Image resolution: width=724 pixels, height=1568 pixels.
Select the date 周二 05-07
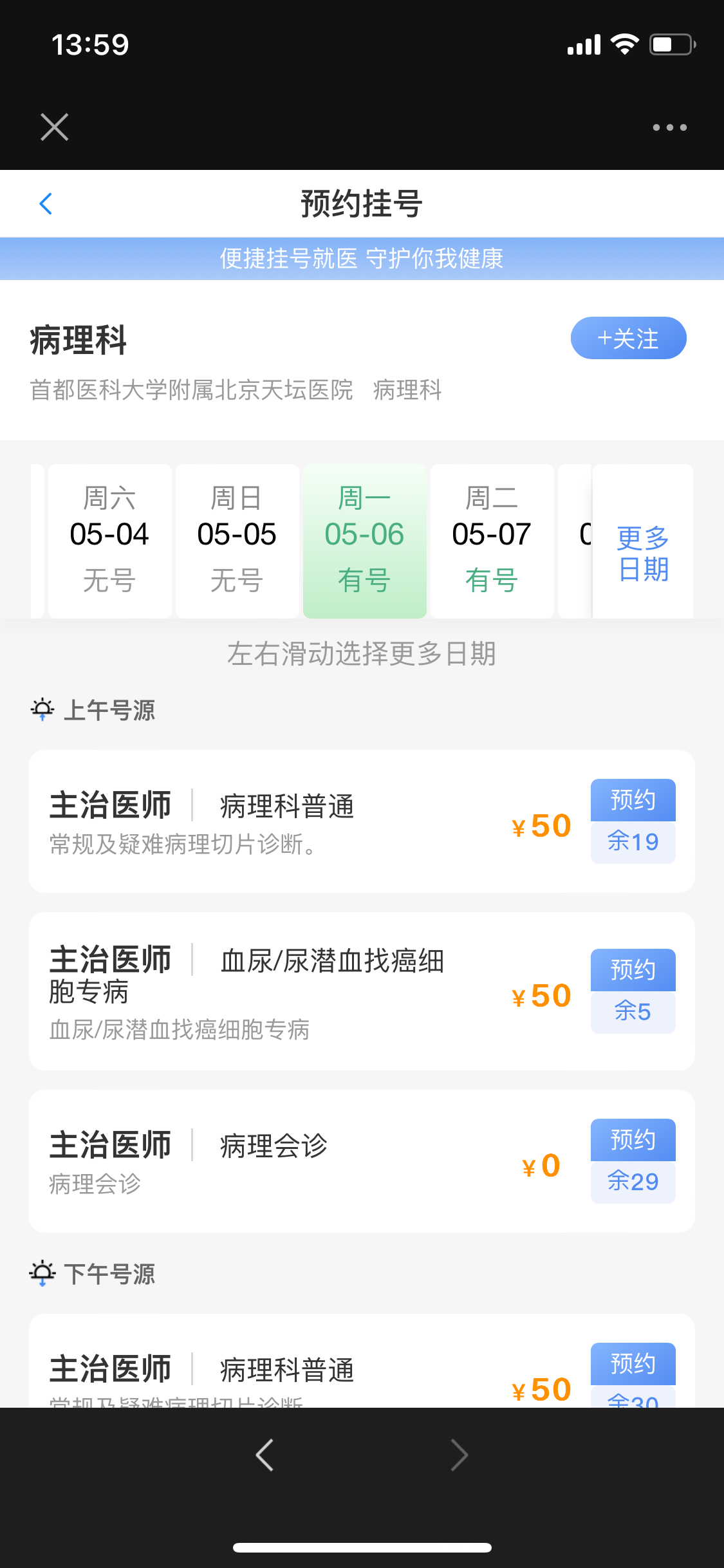[x=492, y=541]
